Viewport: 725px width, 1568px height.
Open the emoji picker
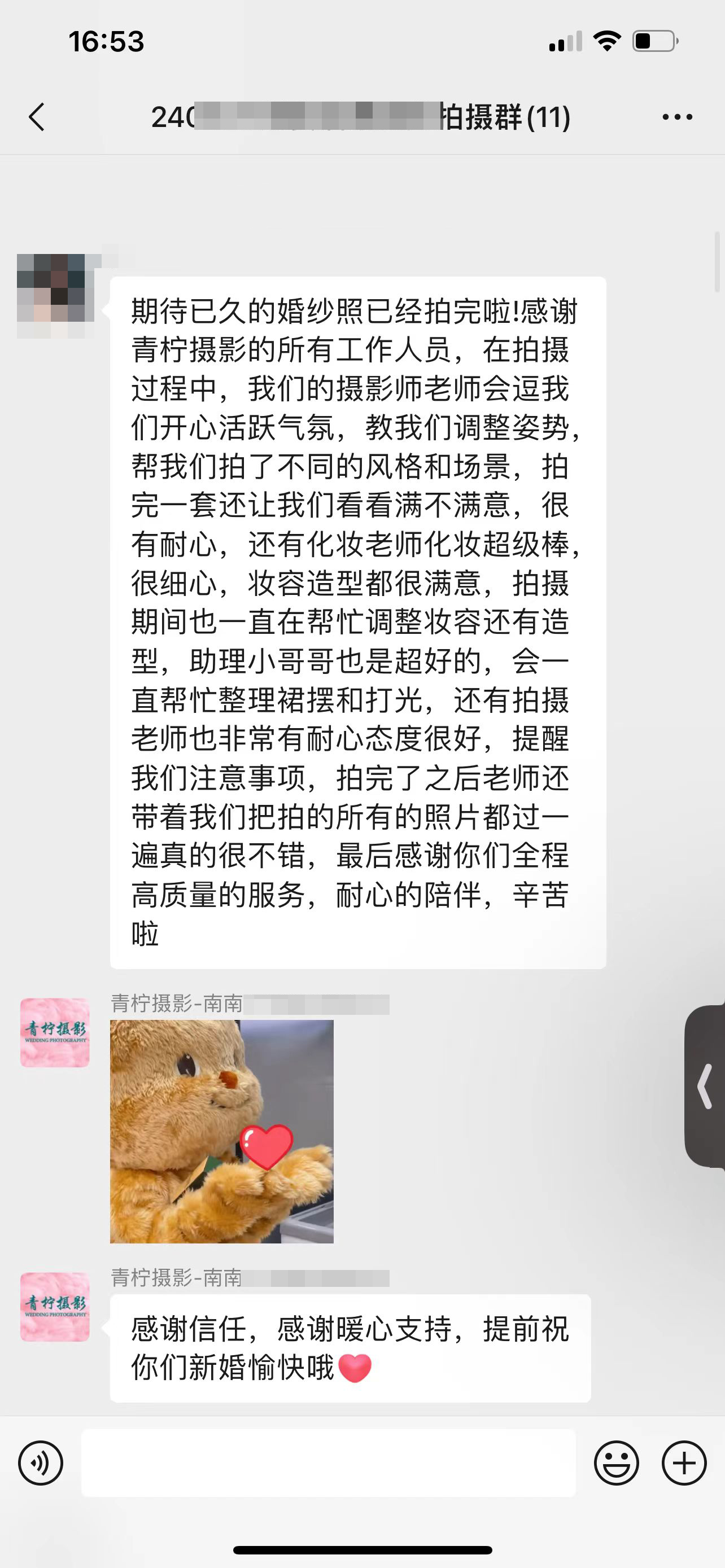tap(616, 1462)
